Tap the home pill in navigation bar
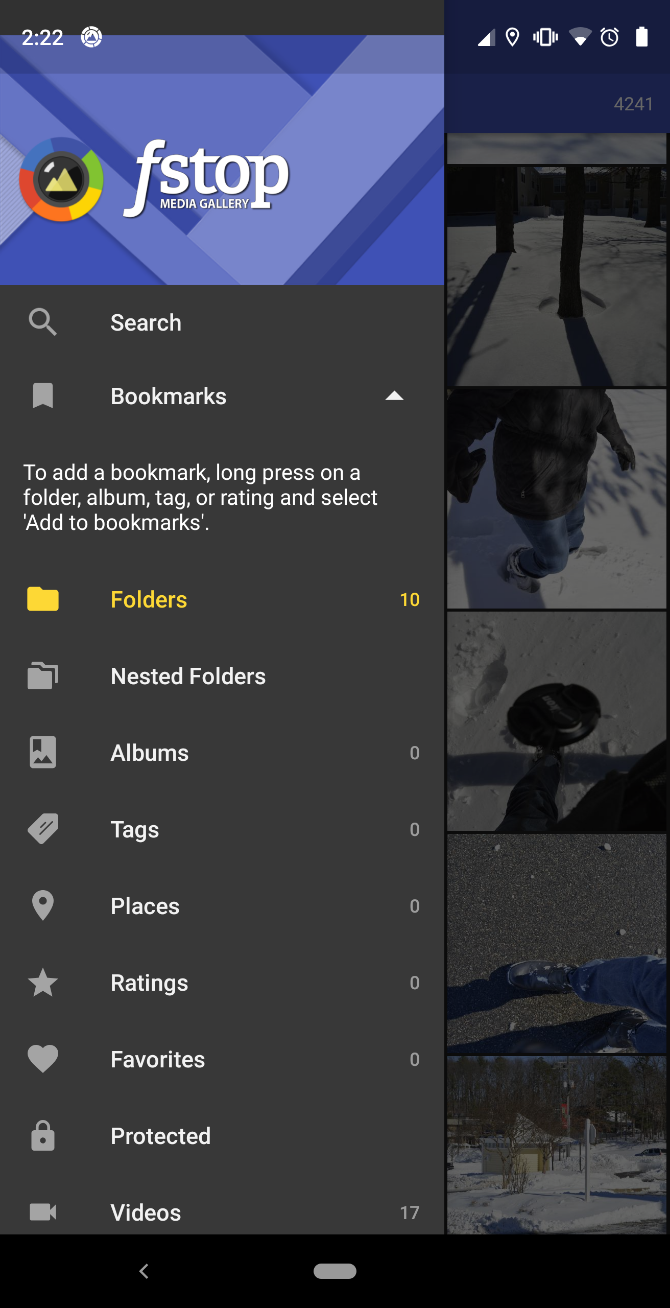Screen dimensions: 670x1308 (335, 1271)
